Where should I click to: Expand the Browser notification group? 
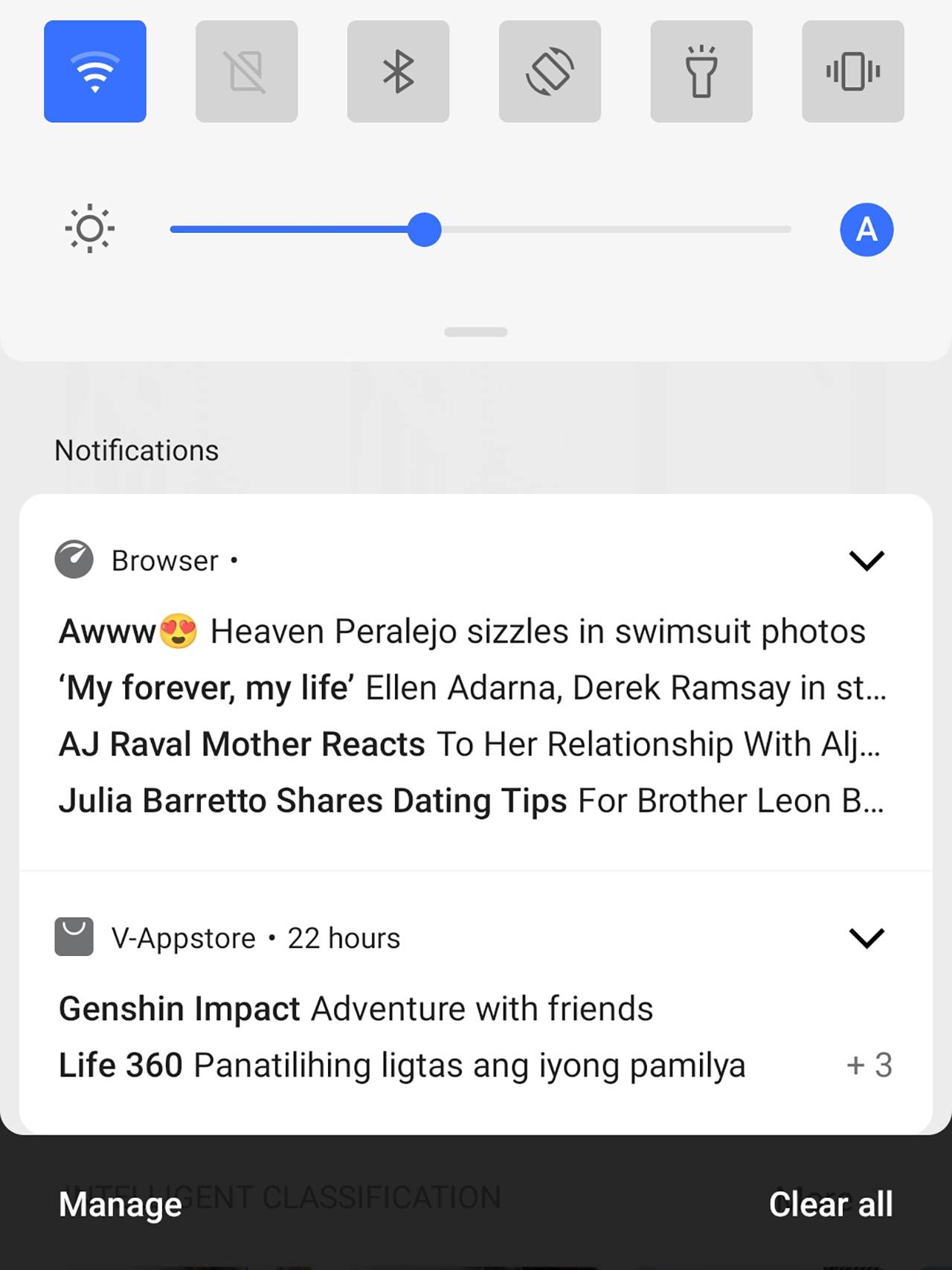[x=866, y=560]
